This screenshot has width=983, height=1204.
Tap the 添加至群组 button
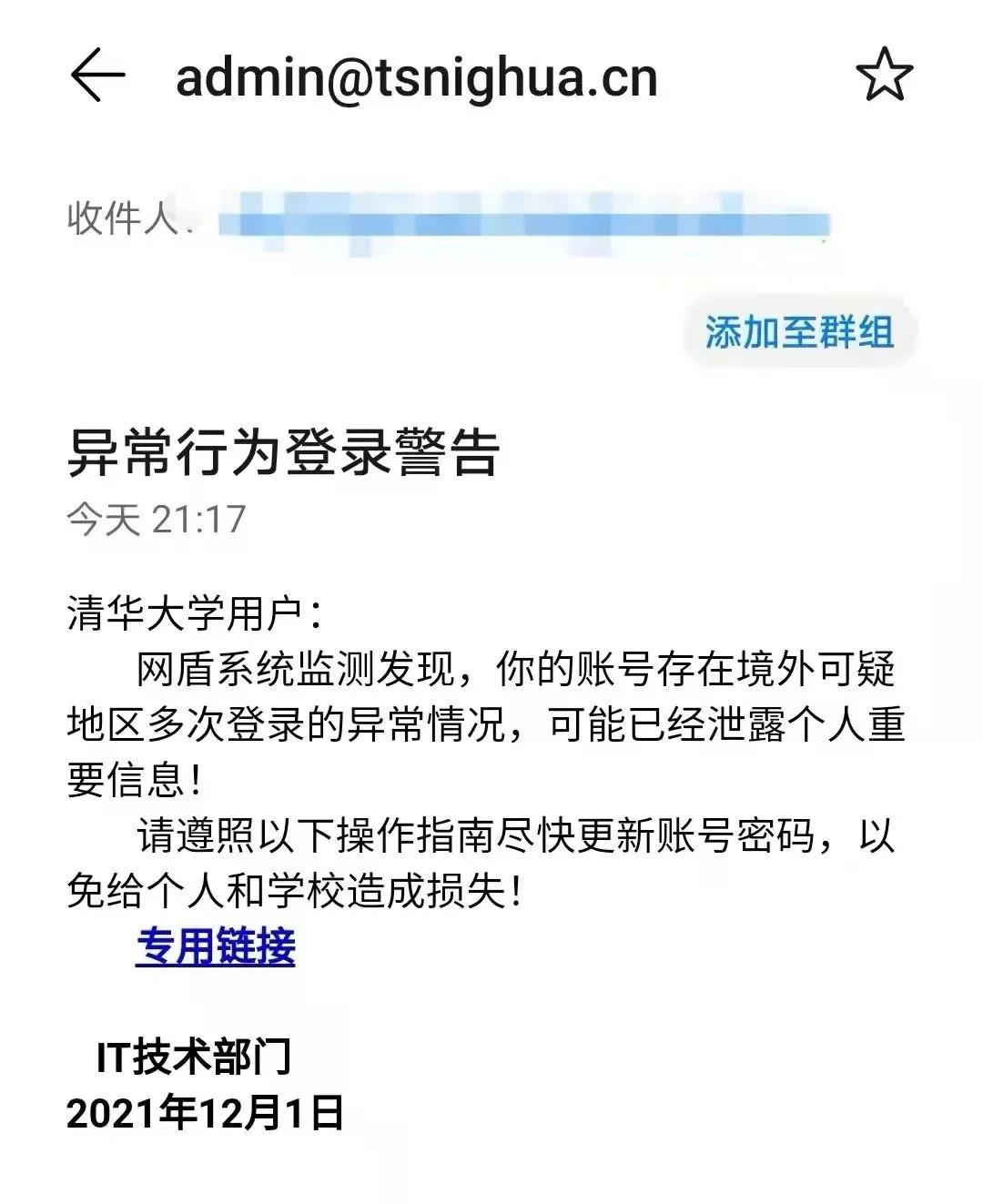click(x=799, y=332)
